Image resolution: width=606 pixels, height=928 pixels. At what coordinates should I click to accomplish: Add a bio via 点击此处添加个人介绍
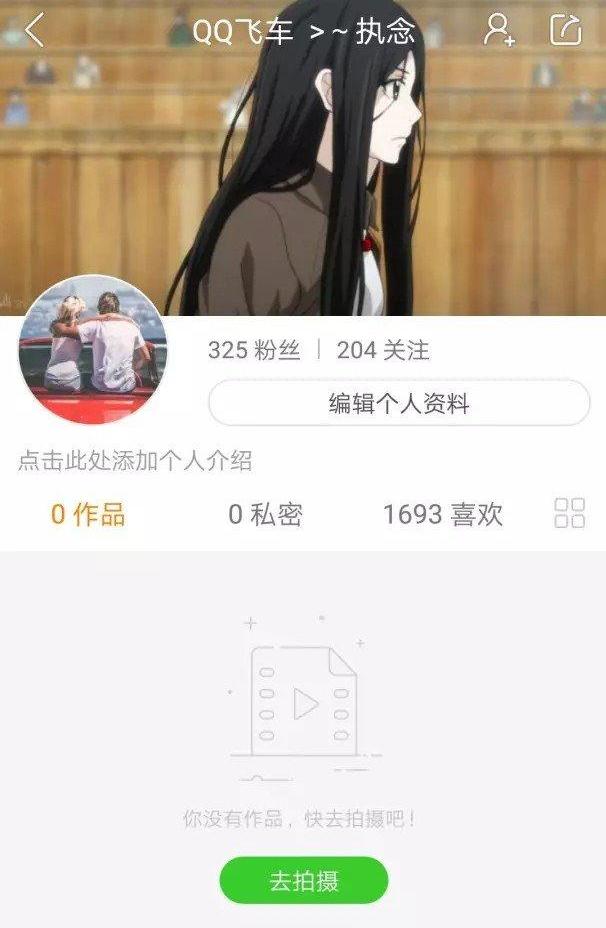(x=135, y=461)
